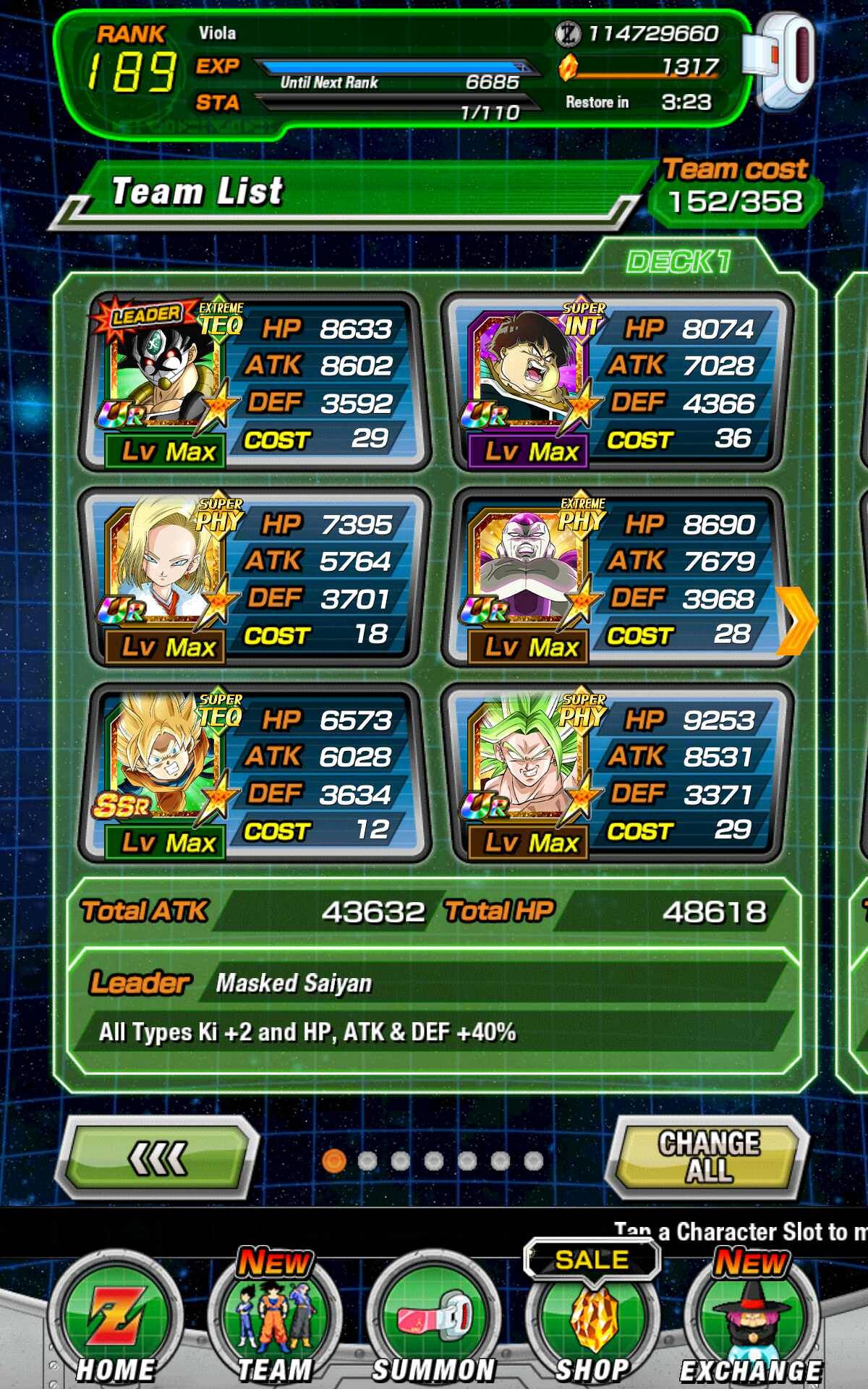Select the Super INT slot with cost 36
This screenshot has width=868, height=1389.
(618, 382)
